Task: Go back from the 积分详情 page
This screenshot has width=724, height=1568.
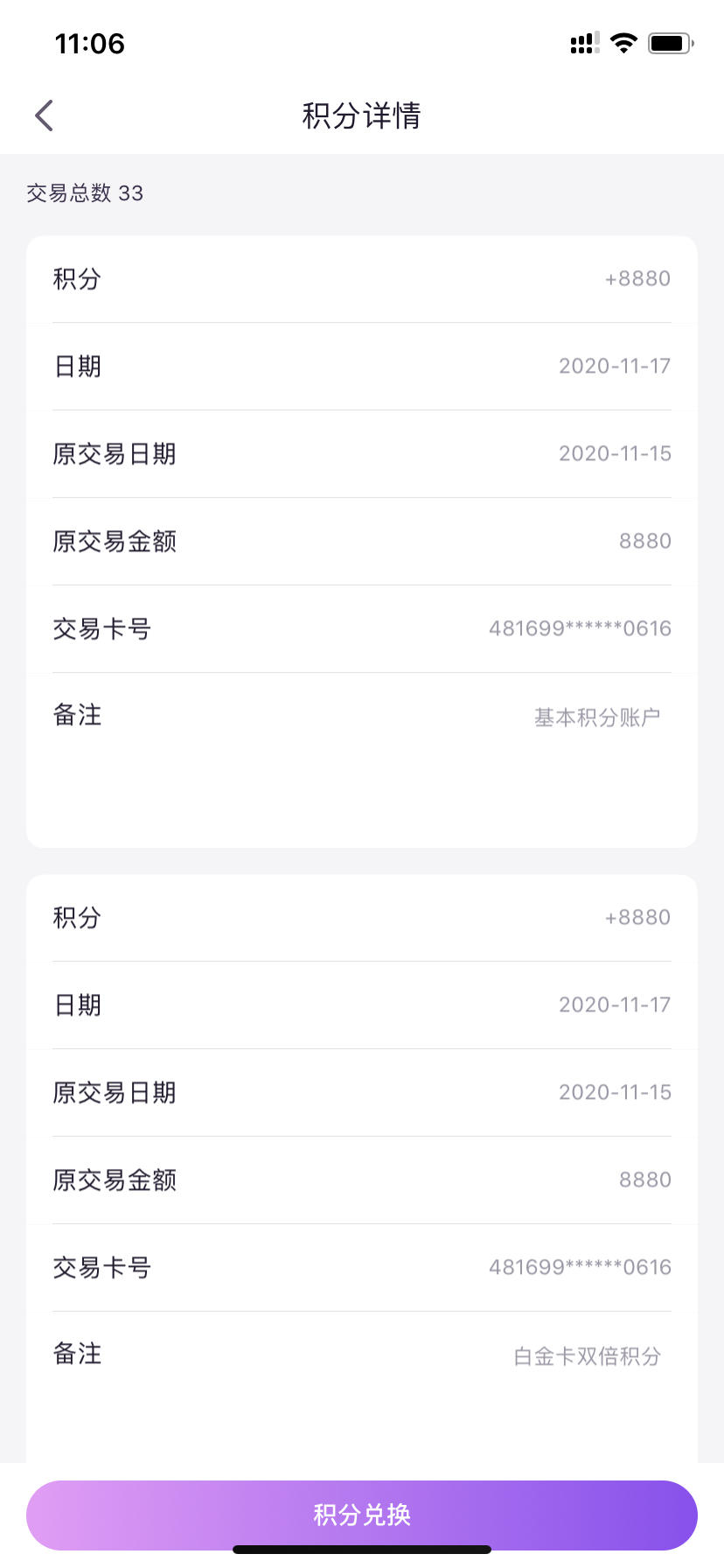Action: (45, 115)
